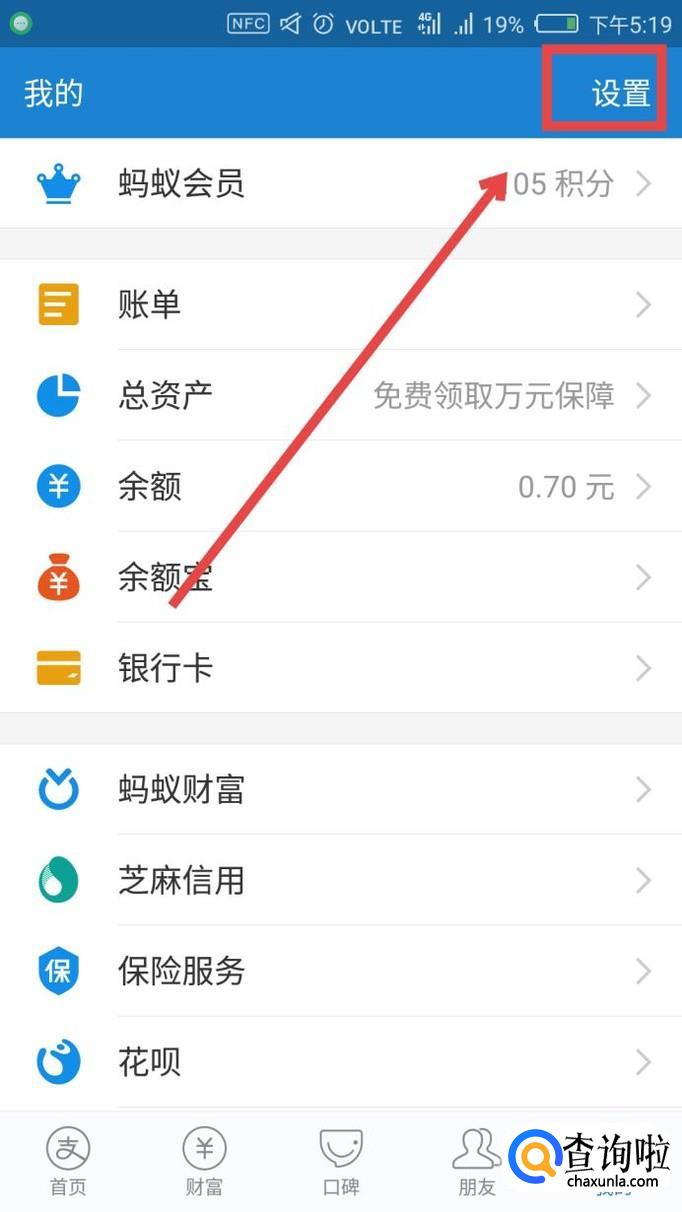Open 设置 in the top bar
This screenshot has height=1212, width=682.
pyautogui.click(x=621, y=93)
